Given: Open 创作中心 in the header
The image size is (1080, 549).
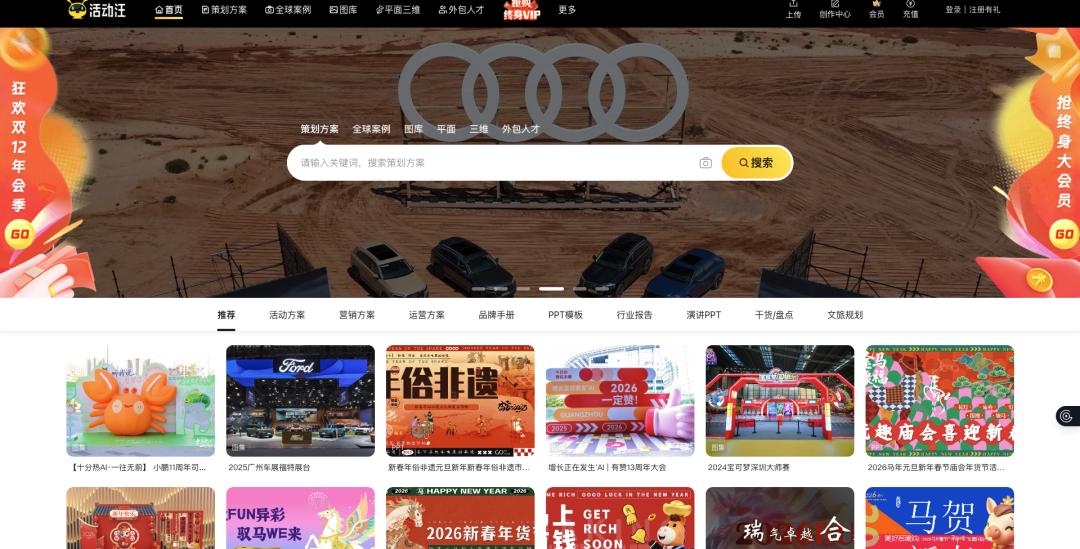Looking at the screenshot, I should pos(834,9).
